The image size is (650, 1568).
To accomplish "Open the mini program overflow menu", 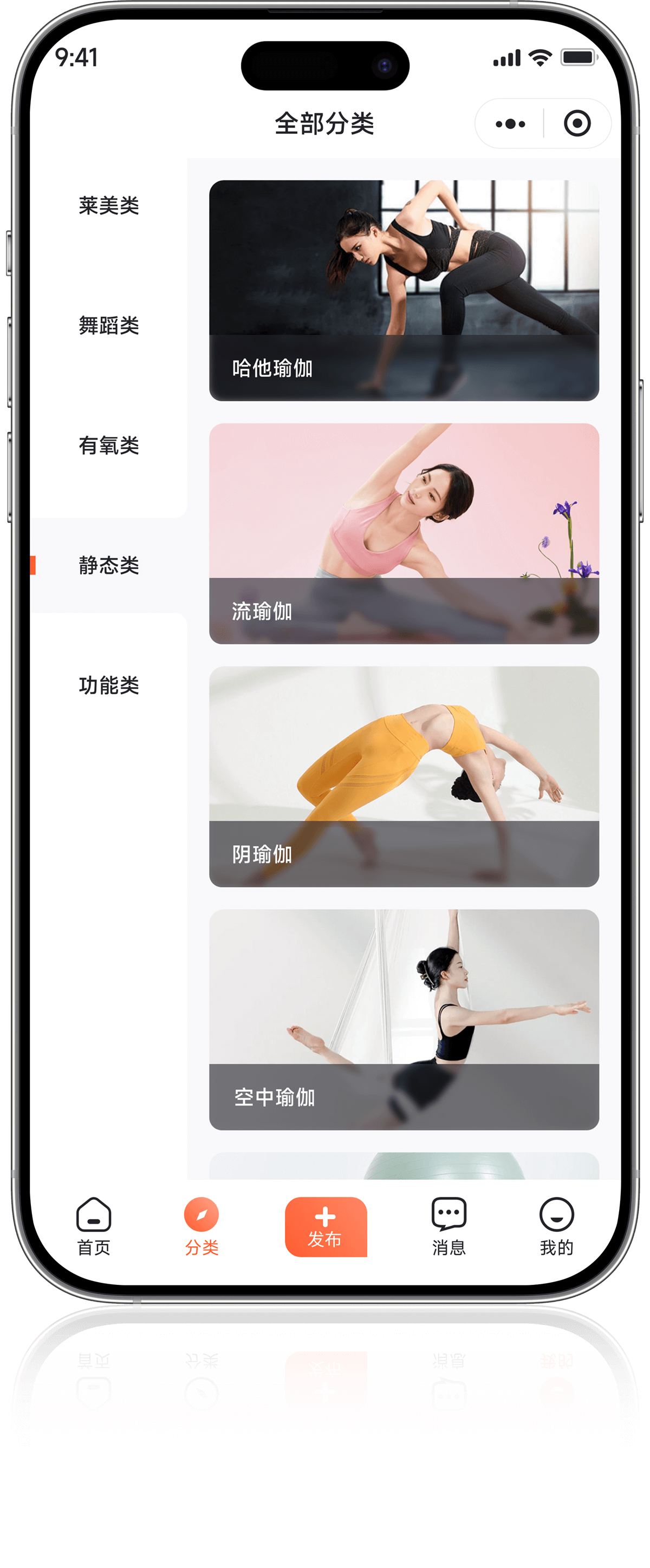I will [510, 124].
